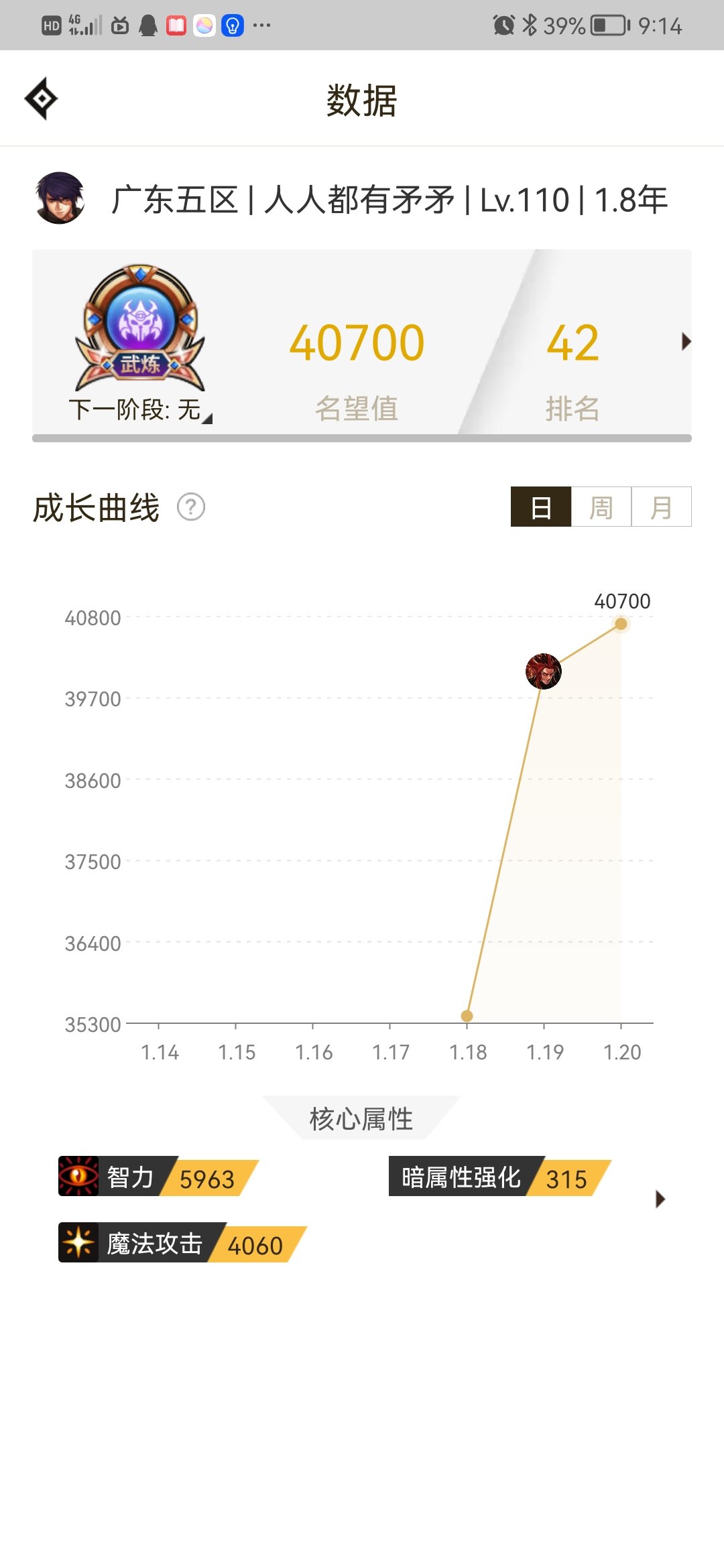724x1568 pixels.
Task: Expand core attributes with the right arrow
Action: [660, 1199]
